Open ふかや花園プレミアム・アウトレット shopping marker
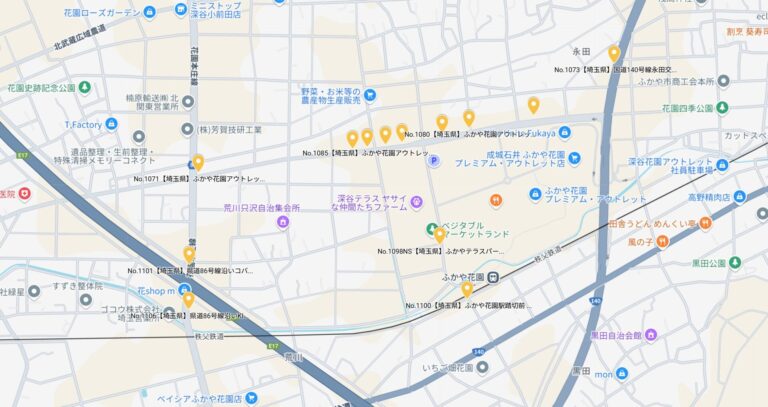The image size is (768, 407). tap(535, 193)
